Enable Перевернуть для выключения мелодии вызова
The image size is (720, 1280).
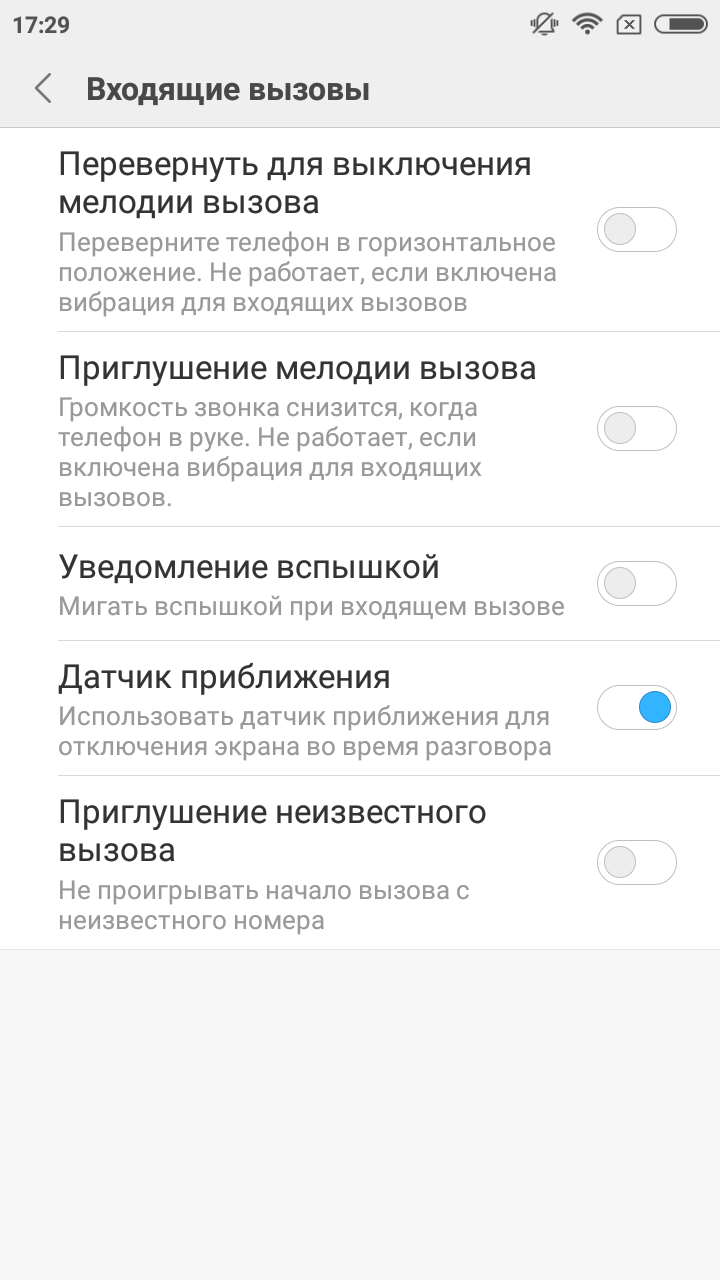point(637,230)
